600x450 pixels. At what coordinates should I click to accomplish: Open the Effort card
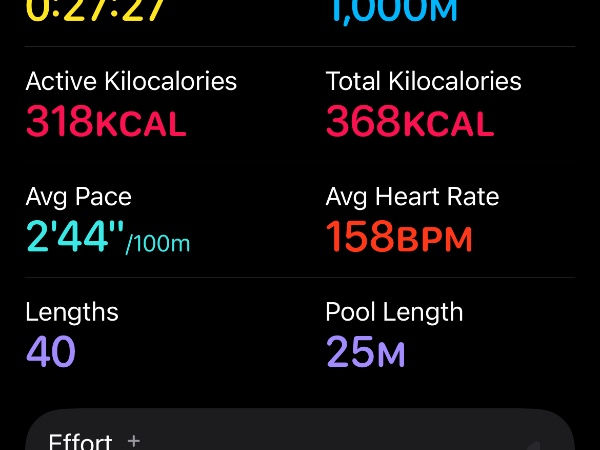tap(300, 435)
